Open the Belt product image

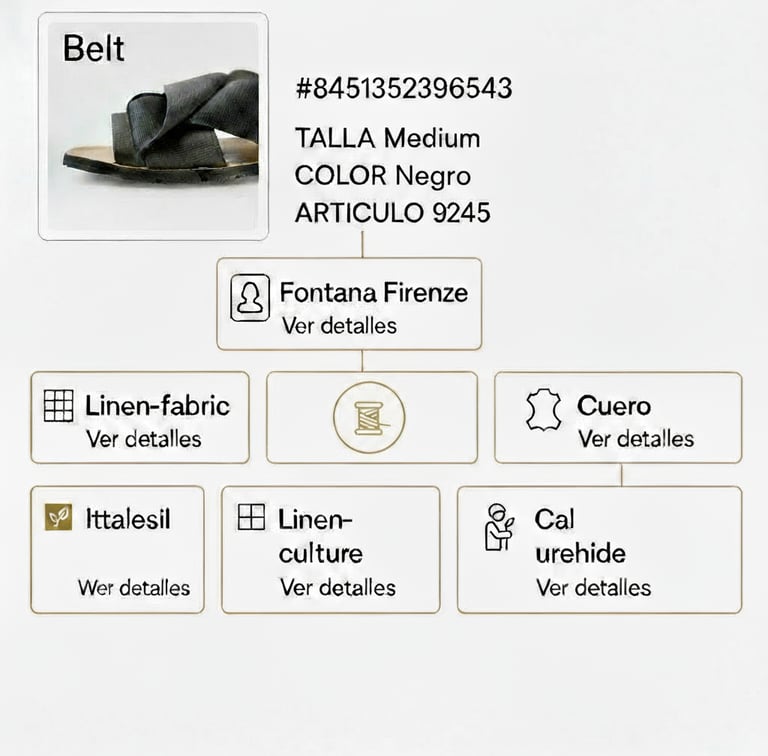point(153,126)
